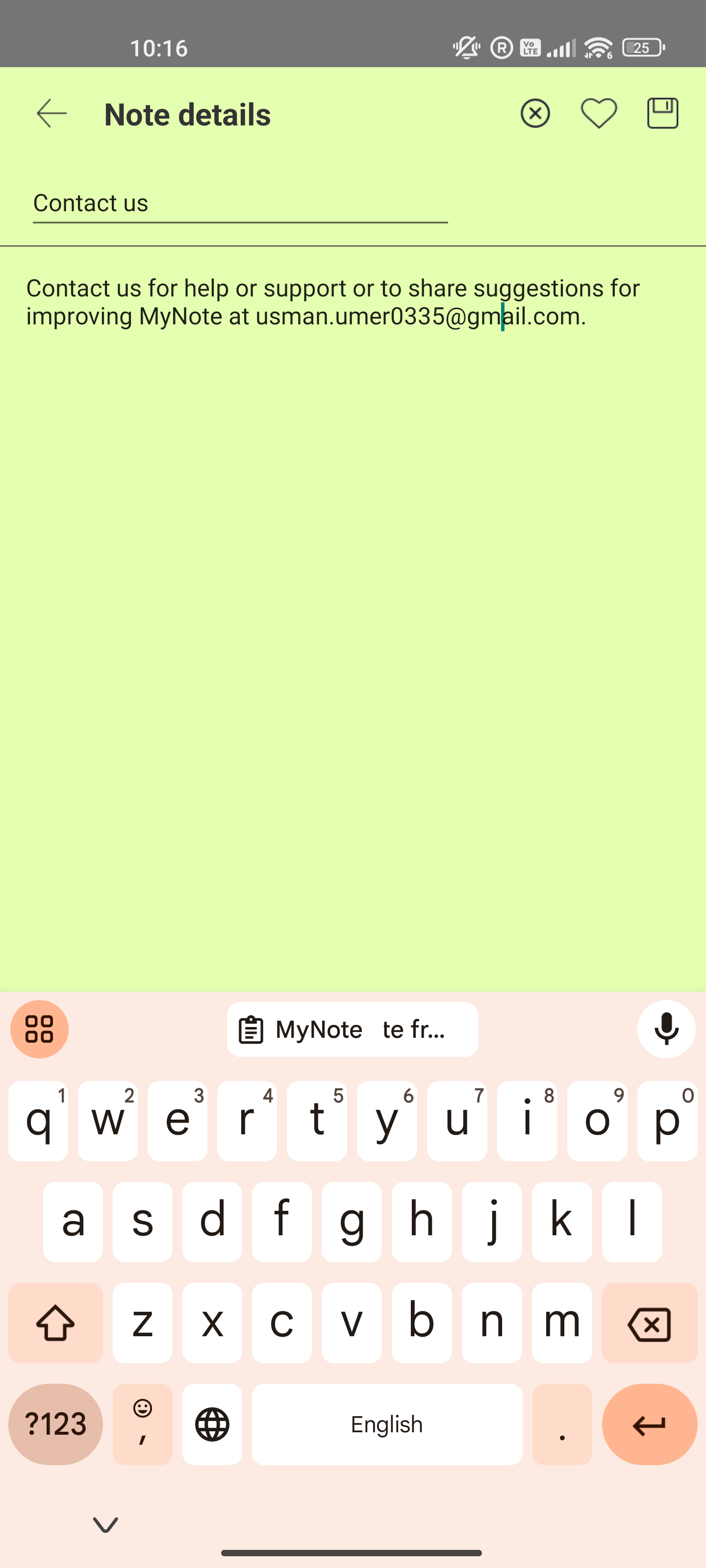Insert a new line with enter key
706x1568 pixels.
(649, 1424)
